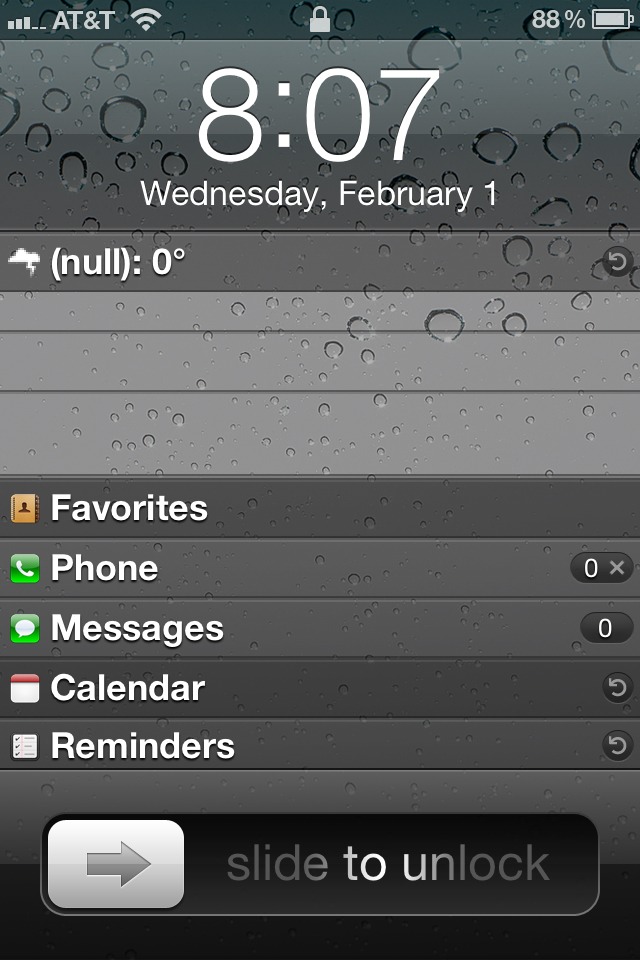The width and height of the screenshot is (640, 960).
Task: Open the (null) weather row
Action: [x=118, y=264]
